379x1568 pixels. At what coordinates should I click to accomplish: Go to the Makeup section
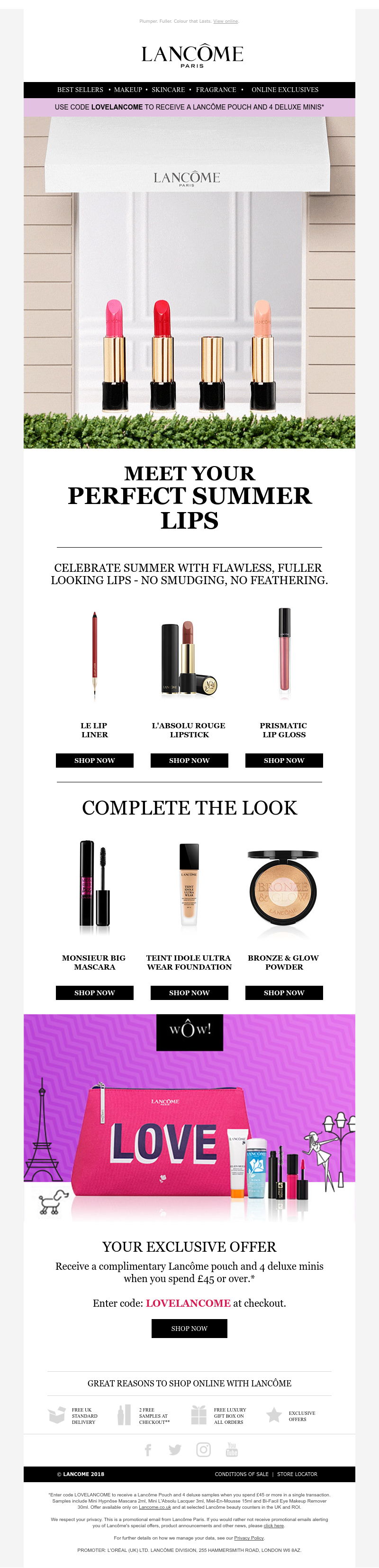(x=128, y=90)
